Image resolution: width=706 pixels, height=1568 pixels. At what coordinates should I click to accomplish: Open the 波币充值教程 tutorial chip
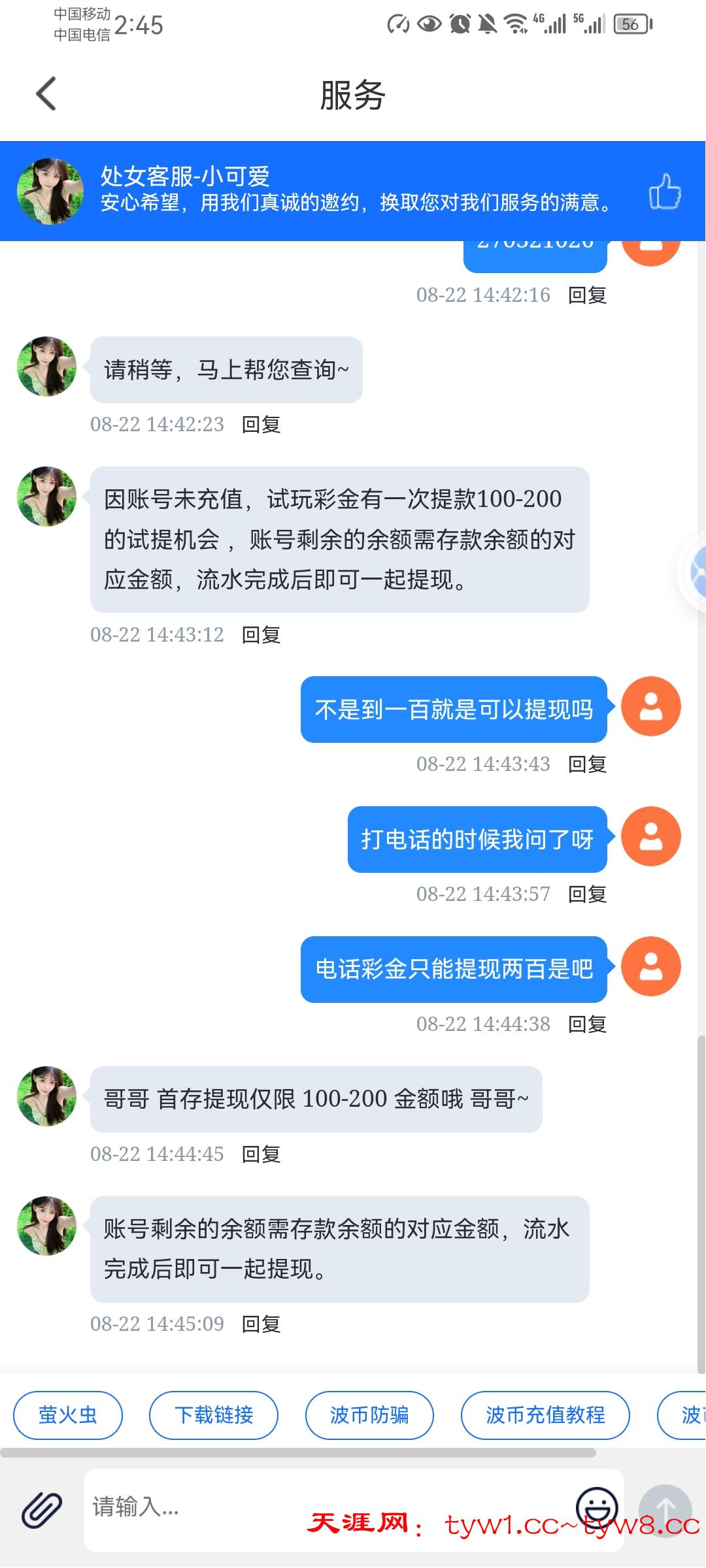(x=546, y=1415)
